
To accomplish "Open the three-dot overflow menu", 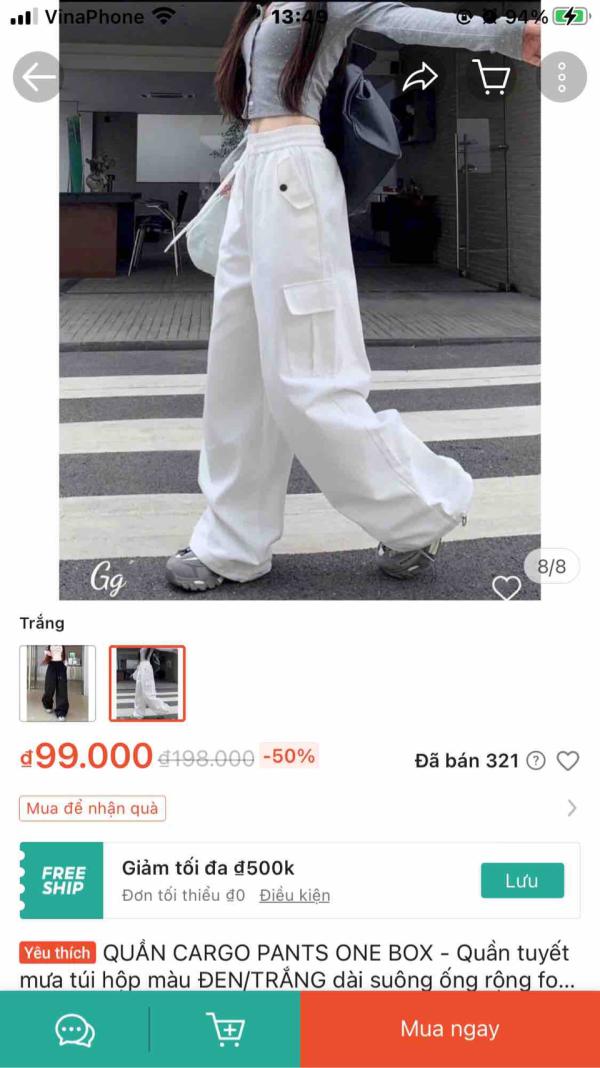I will pos(562,77).
